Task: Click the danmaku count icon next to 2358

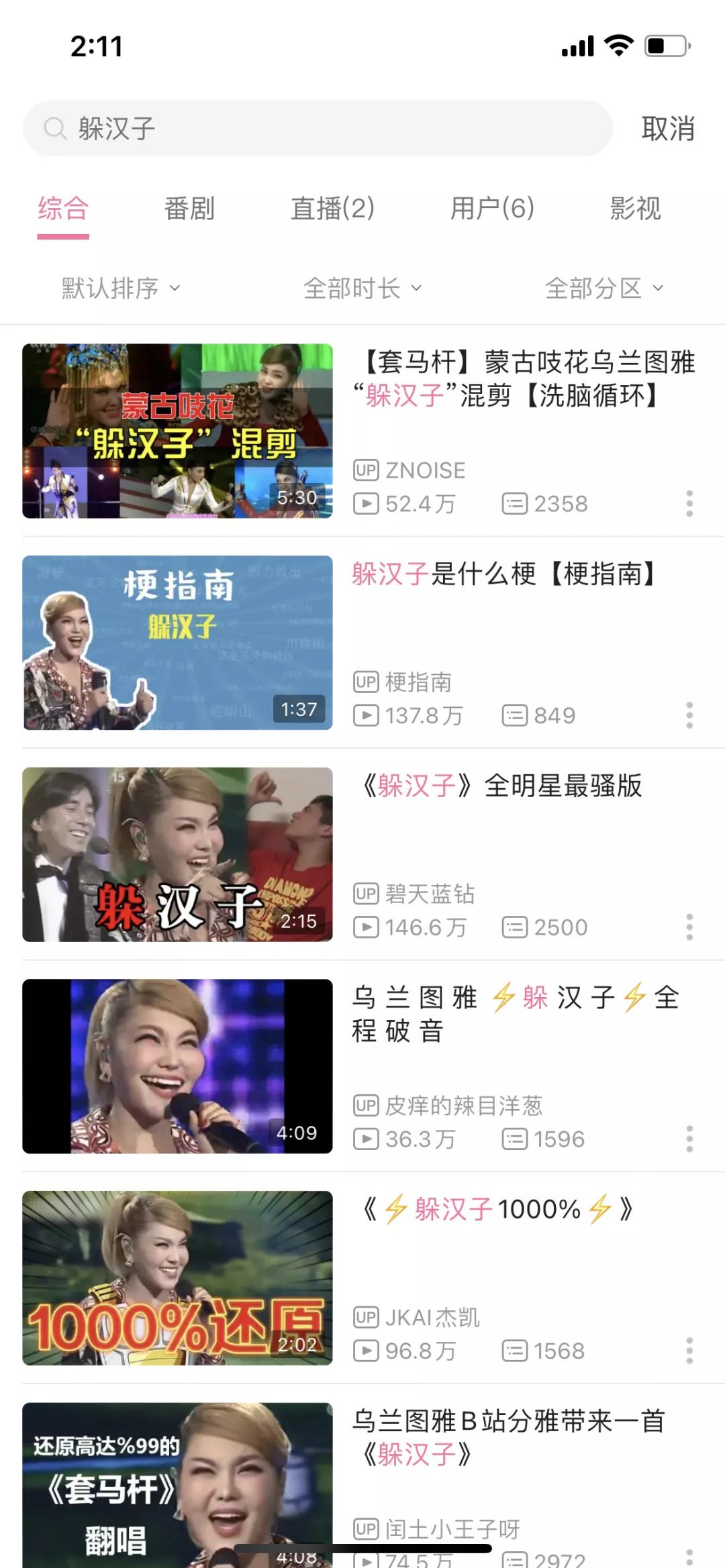Action: pyautogui.click(x=516, y=503)
